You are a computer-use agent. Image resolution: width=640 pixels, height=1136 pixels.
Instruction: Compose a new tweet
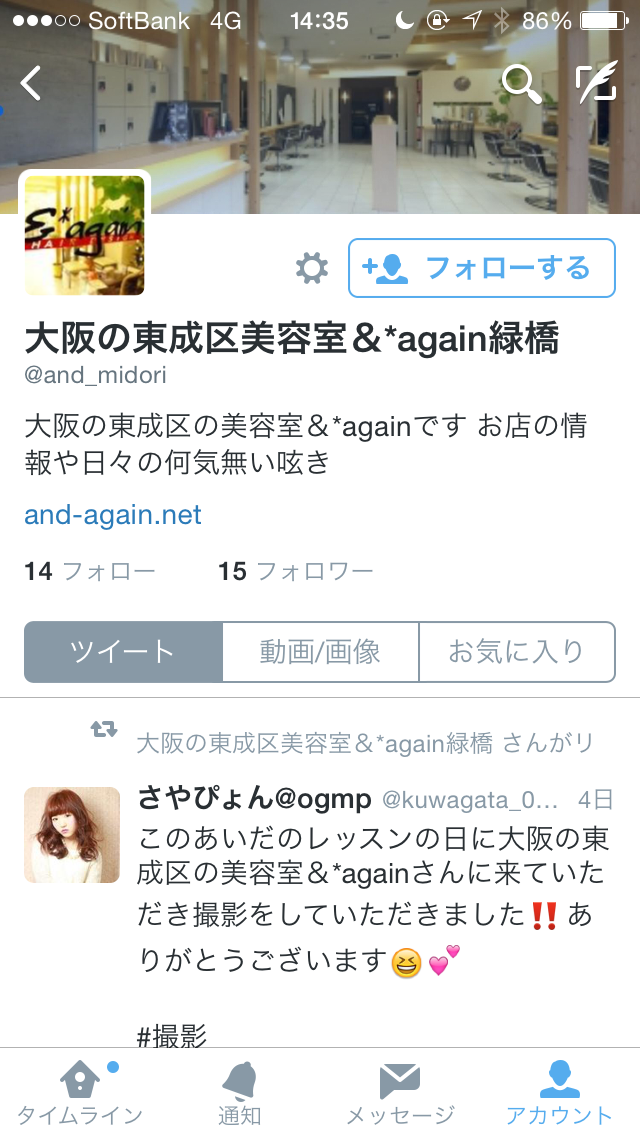pyautogui.click(x=597, y=84)
